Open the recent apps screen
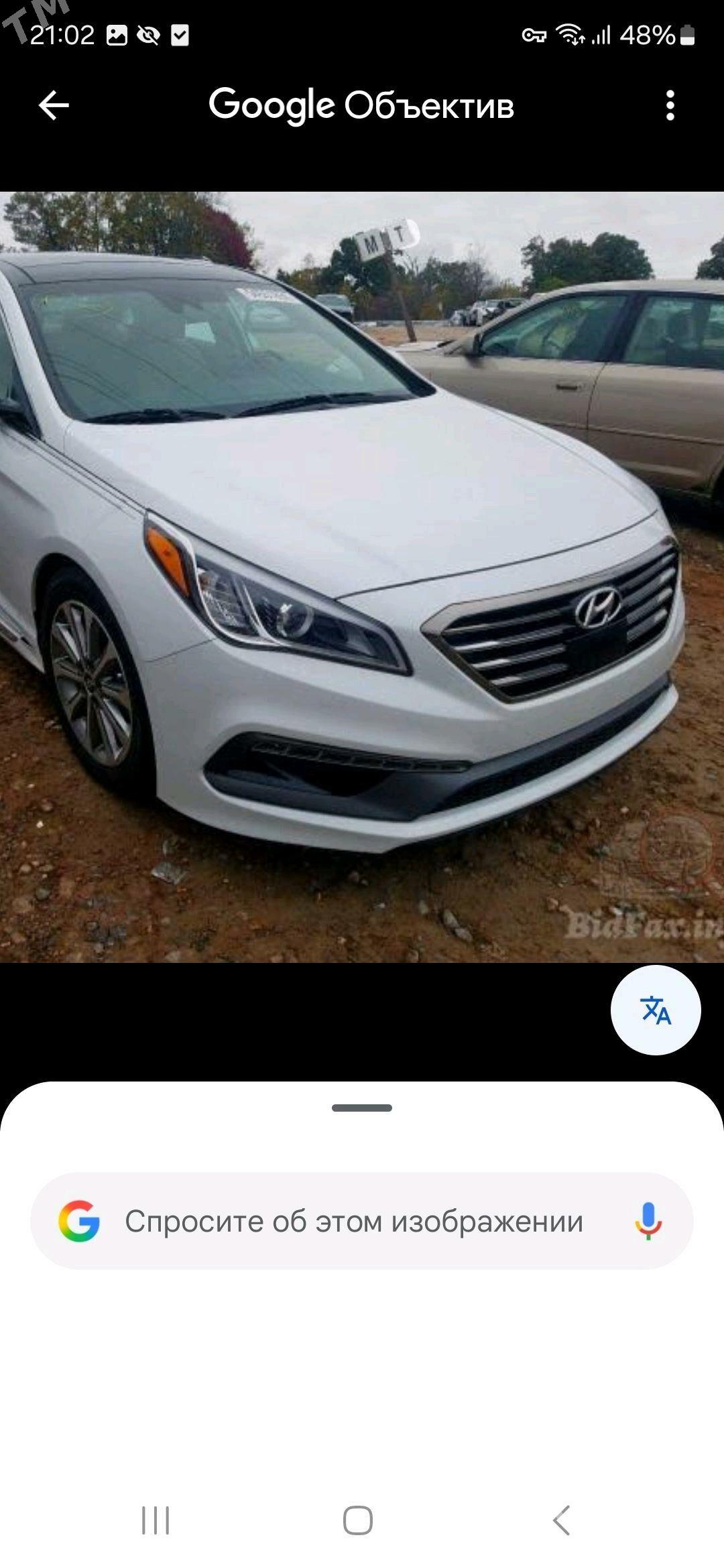Screen dimensions: 724x1568 (x=156, y=1520)
